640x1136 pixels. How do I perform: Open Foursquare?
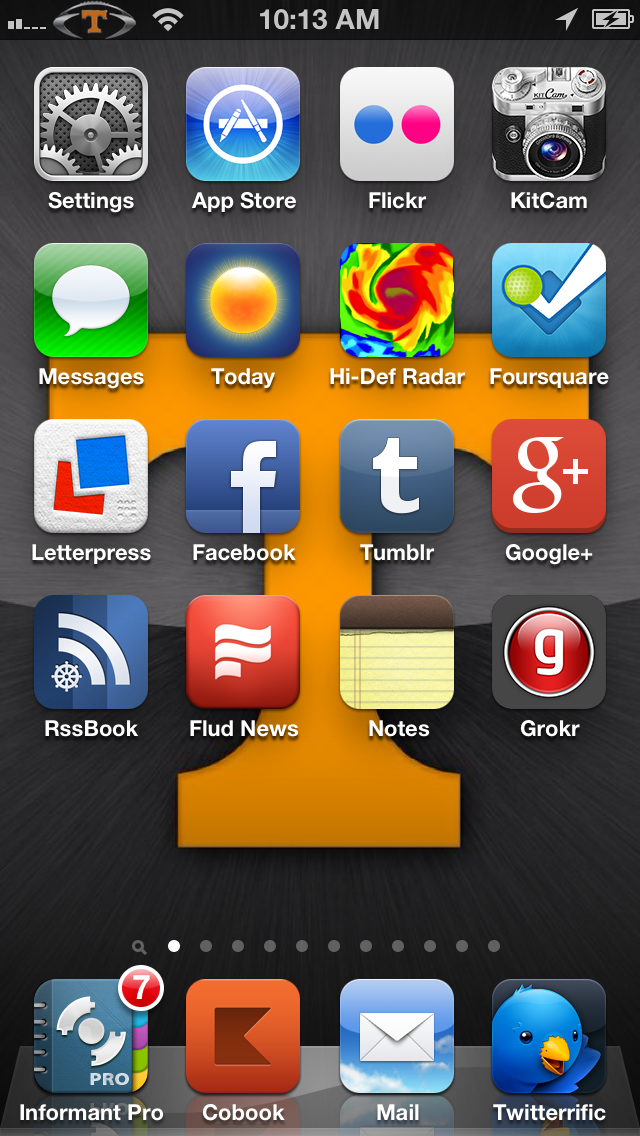click(549, 300)
